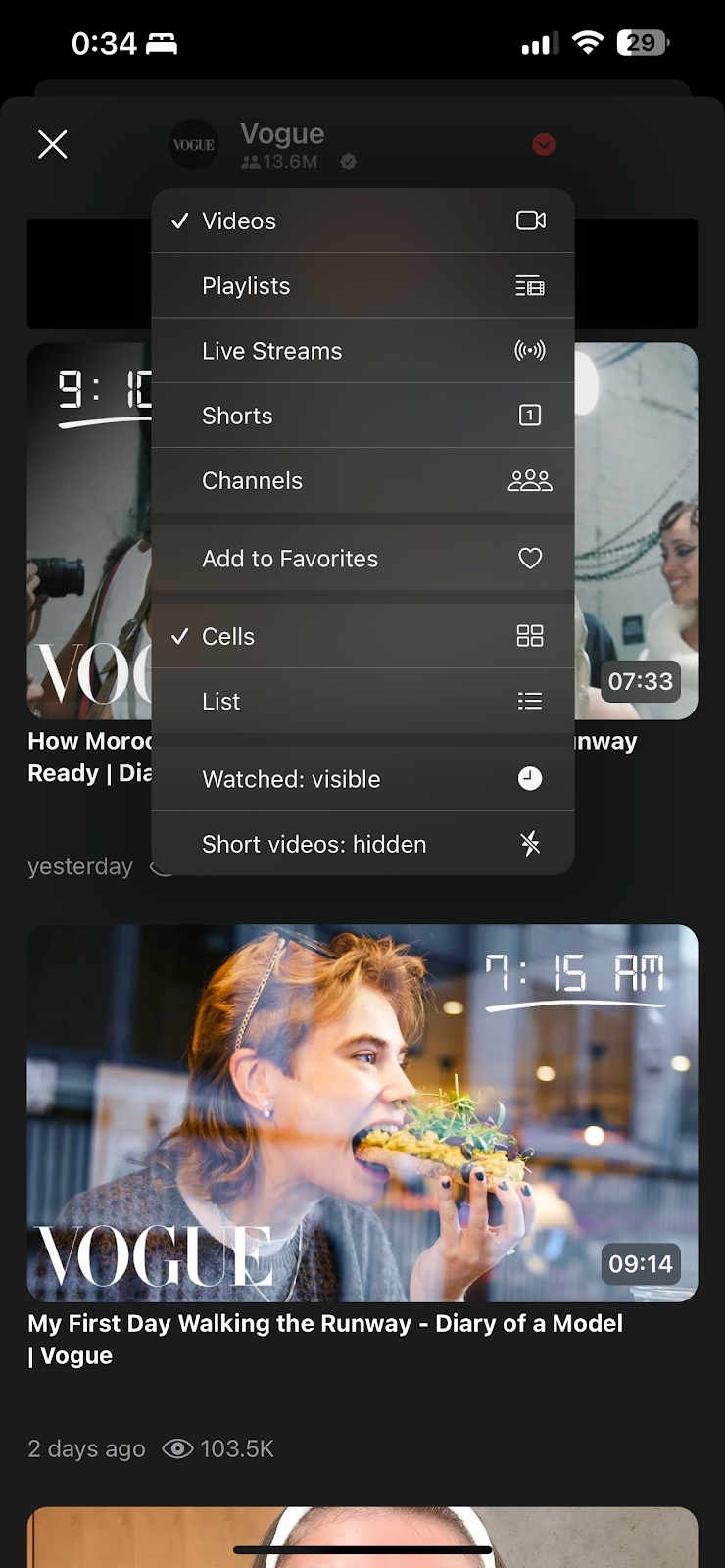The height and width of the screenshot is (1568, 725).
Task: Select Videos in the menu
Action: [362, 221]
